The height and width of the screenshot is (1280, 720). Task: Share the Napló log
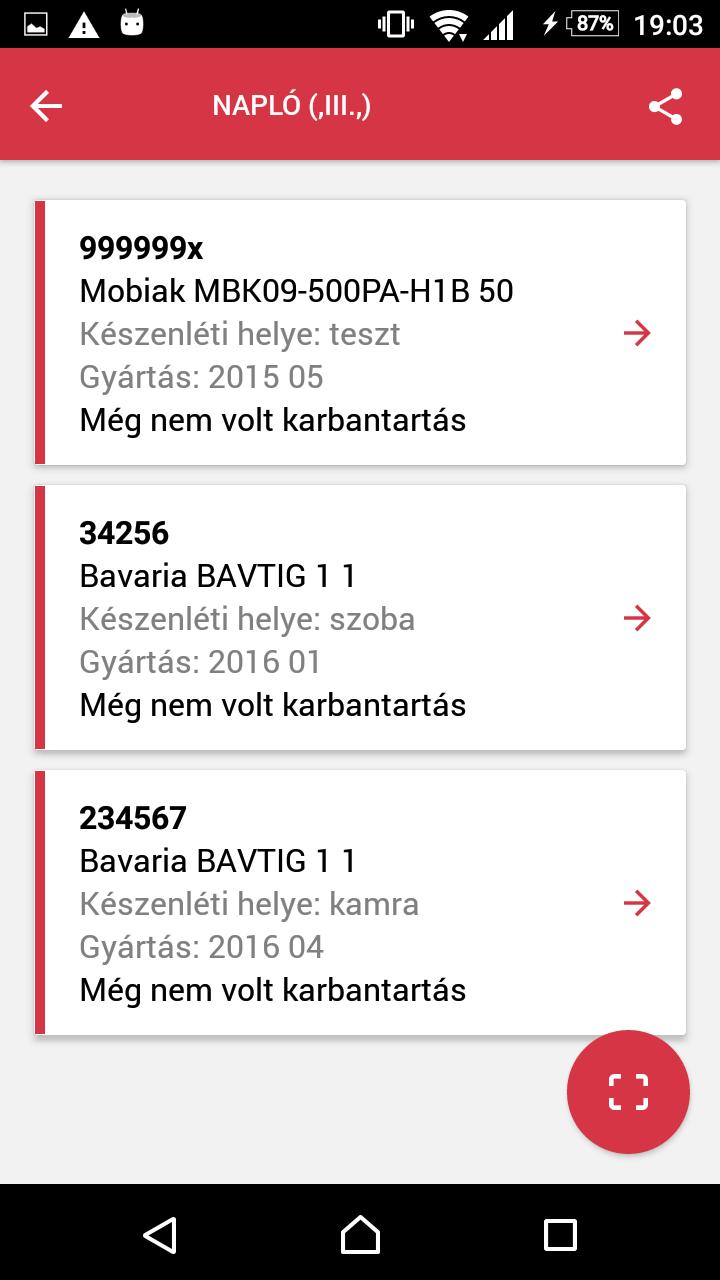coord(665,106)
